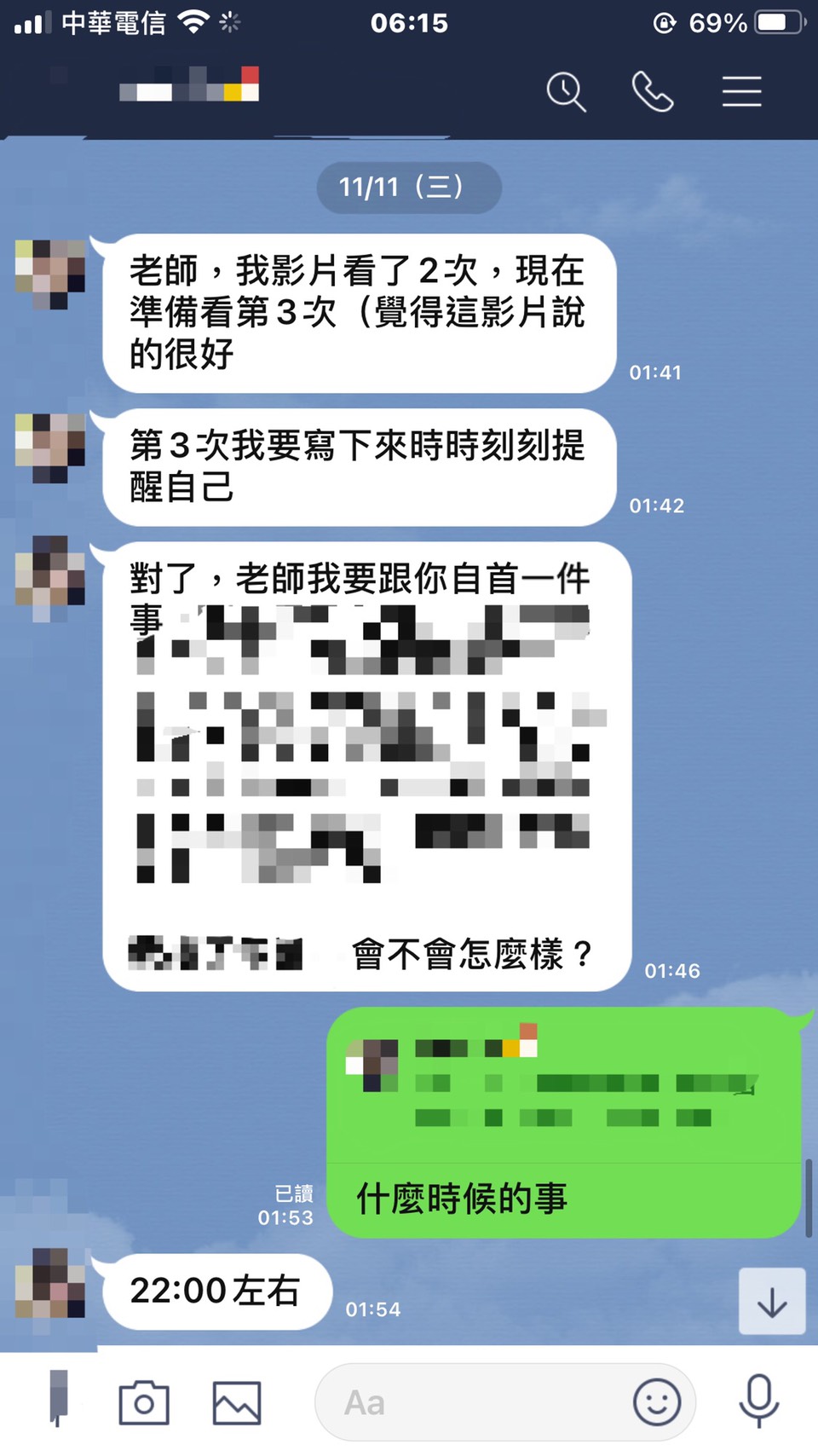Open sender avatar beside 22:00左右
The height and width of the screenshot is (1456, 818).
pyautogui.click(x=50, y=1283)
